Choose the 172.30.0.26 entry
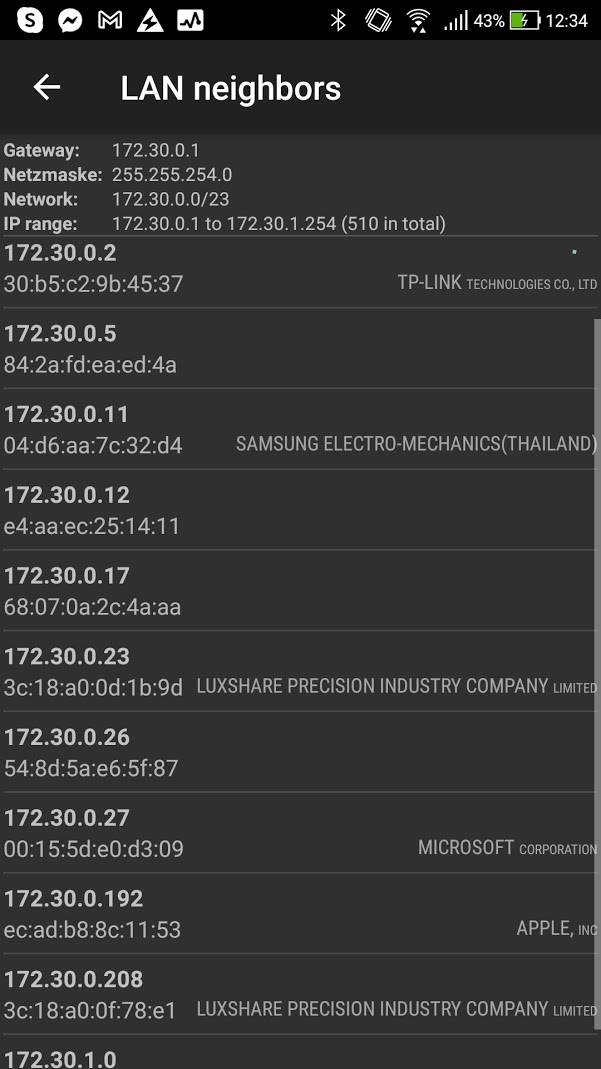 (x=300, y=752)
